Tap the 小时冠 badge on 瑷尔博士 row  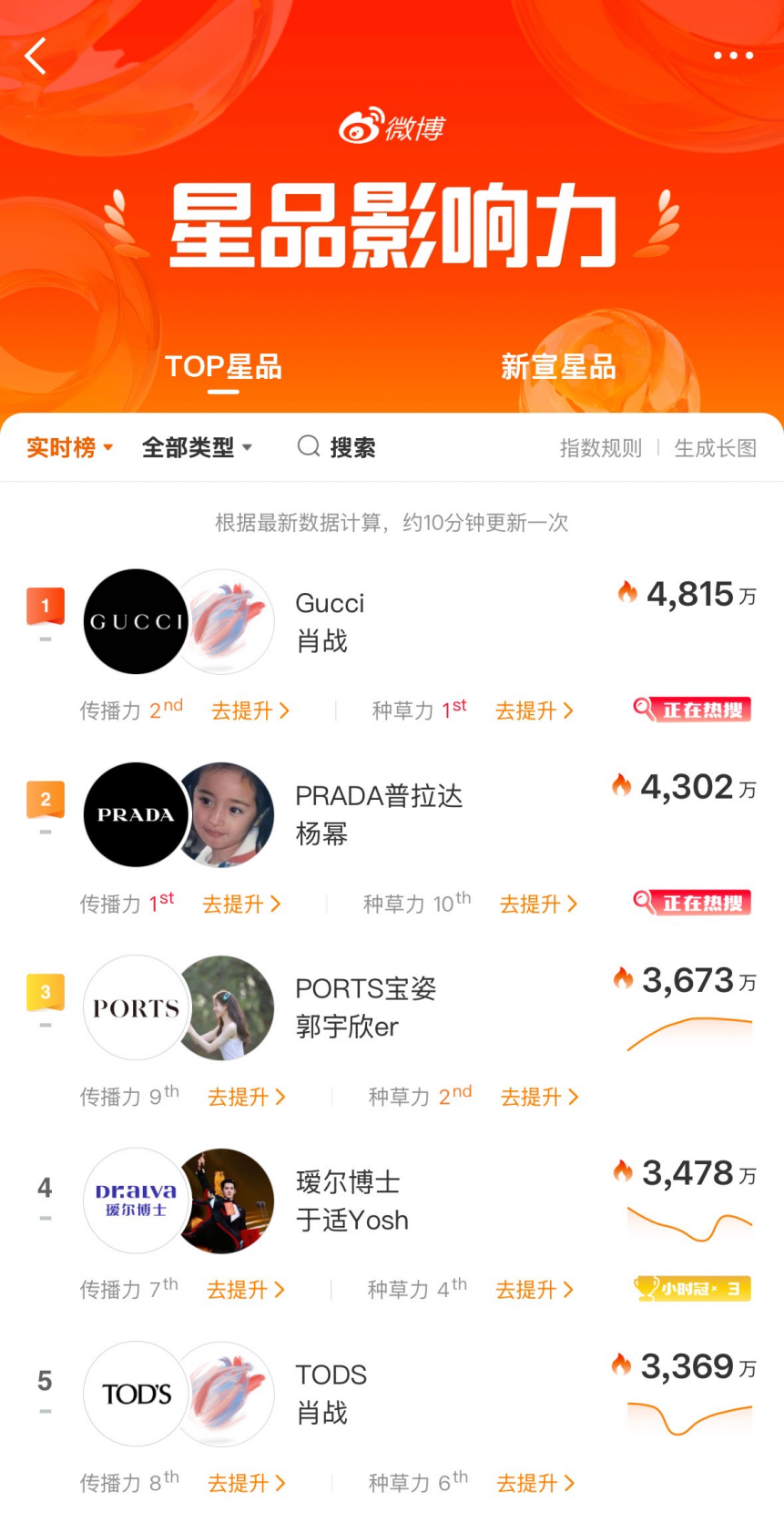(692, 1289)
